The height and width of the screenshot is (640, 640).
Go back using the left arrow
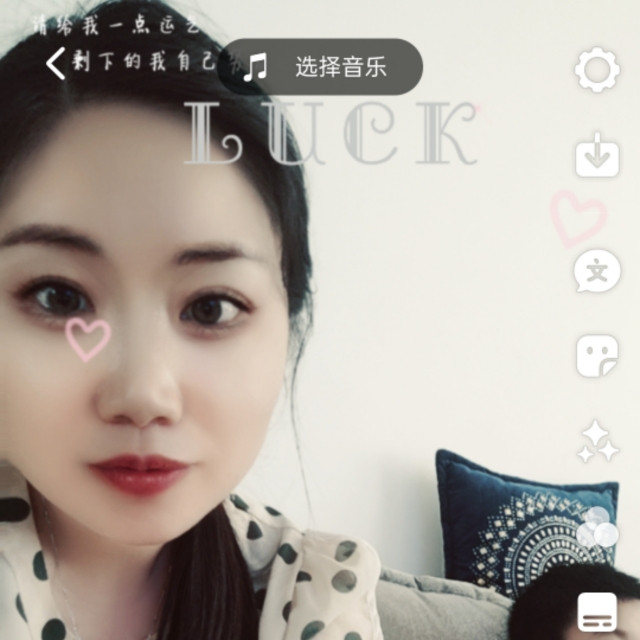tap(56, 66)
